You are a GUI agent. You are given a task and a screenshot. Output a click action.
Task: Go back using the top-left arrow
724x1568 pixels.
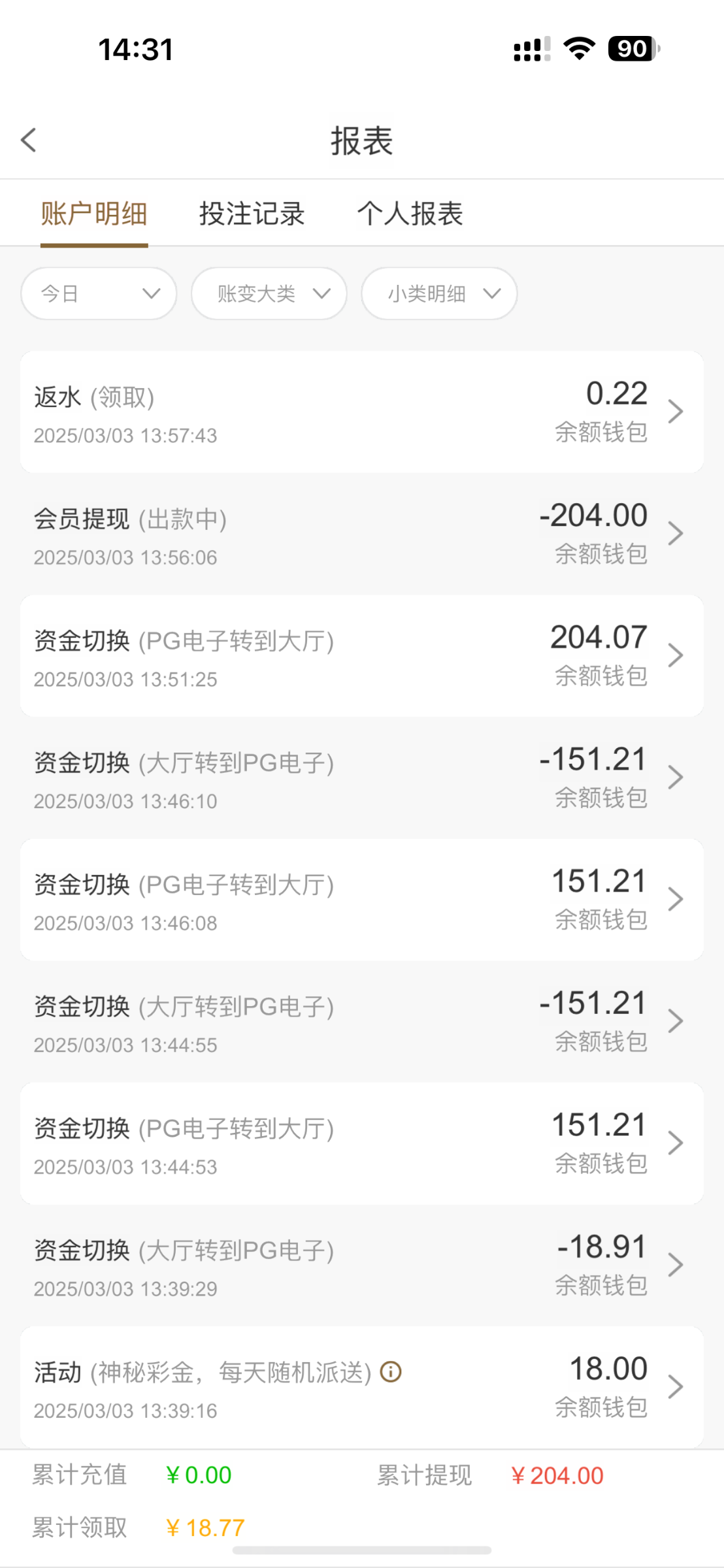click(x=28, y=140)
